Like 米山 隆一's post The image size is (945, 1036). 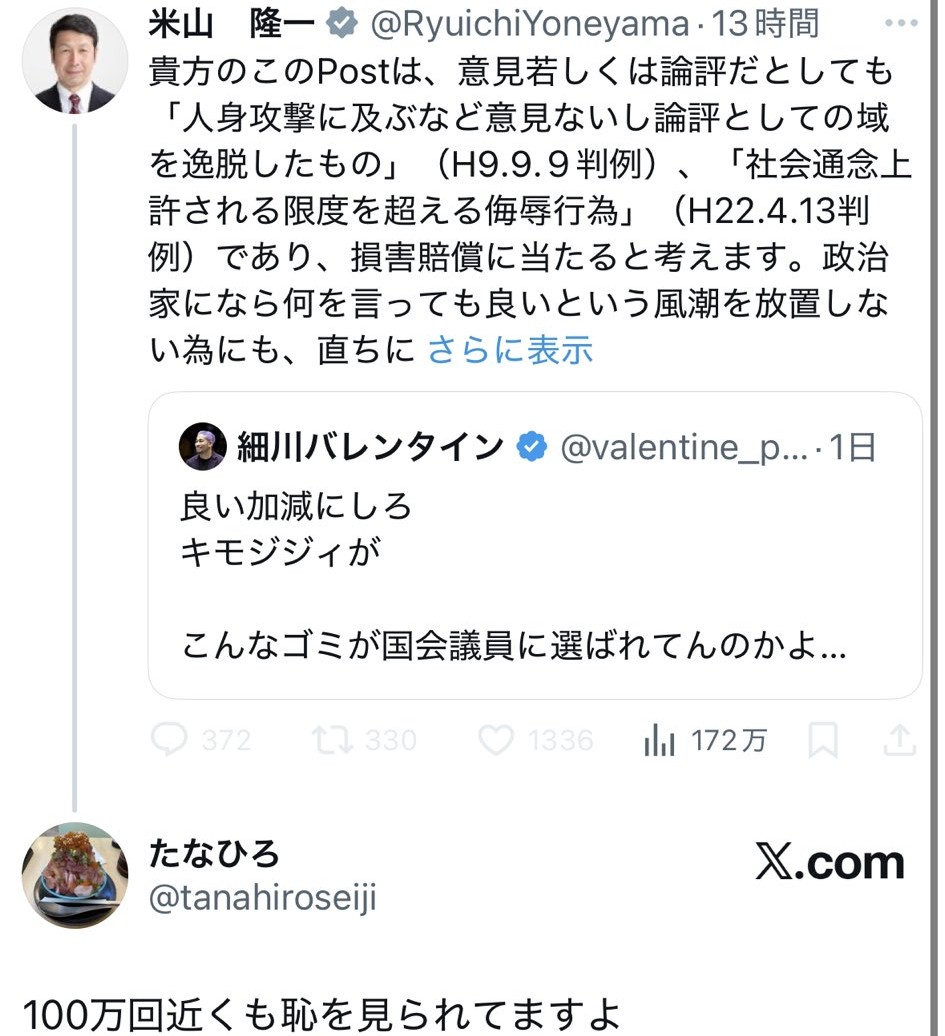[496, 740]
